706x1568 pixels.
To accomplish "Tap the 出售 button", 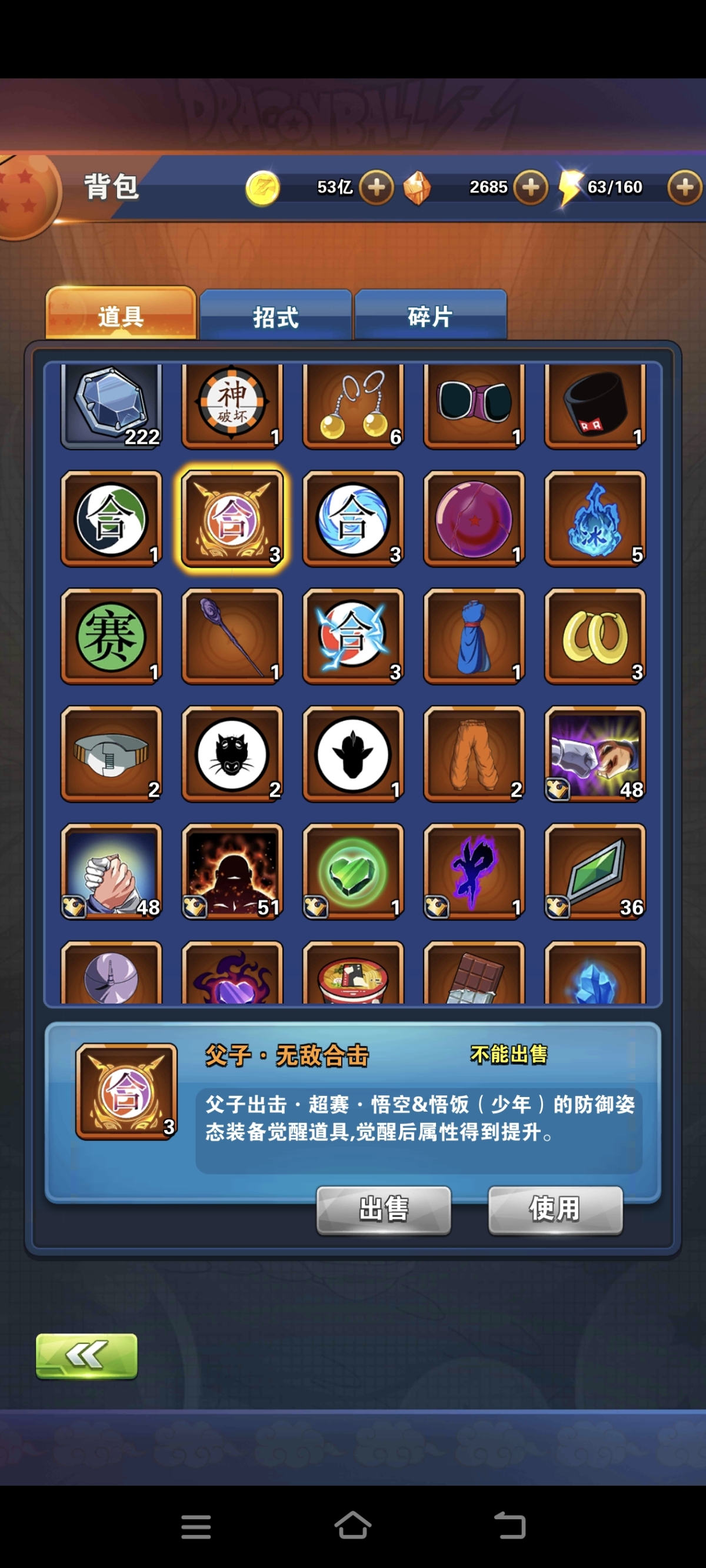I will coord(383,1209).
